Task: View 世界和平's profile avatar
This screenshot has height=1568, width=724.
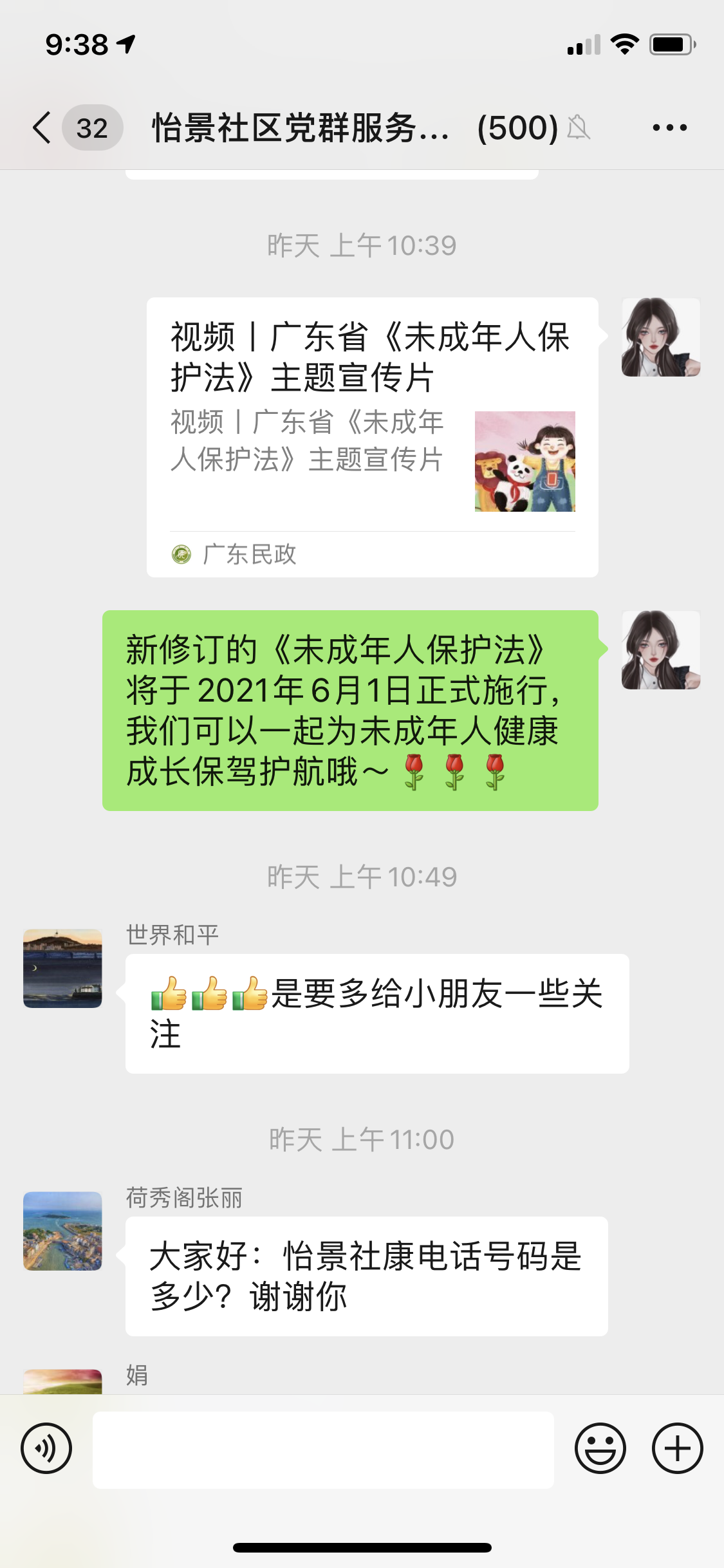Action: coord(62,968)
